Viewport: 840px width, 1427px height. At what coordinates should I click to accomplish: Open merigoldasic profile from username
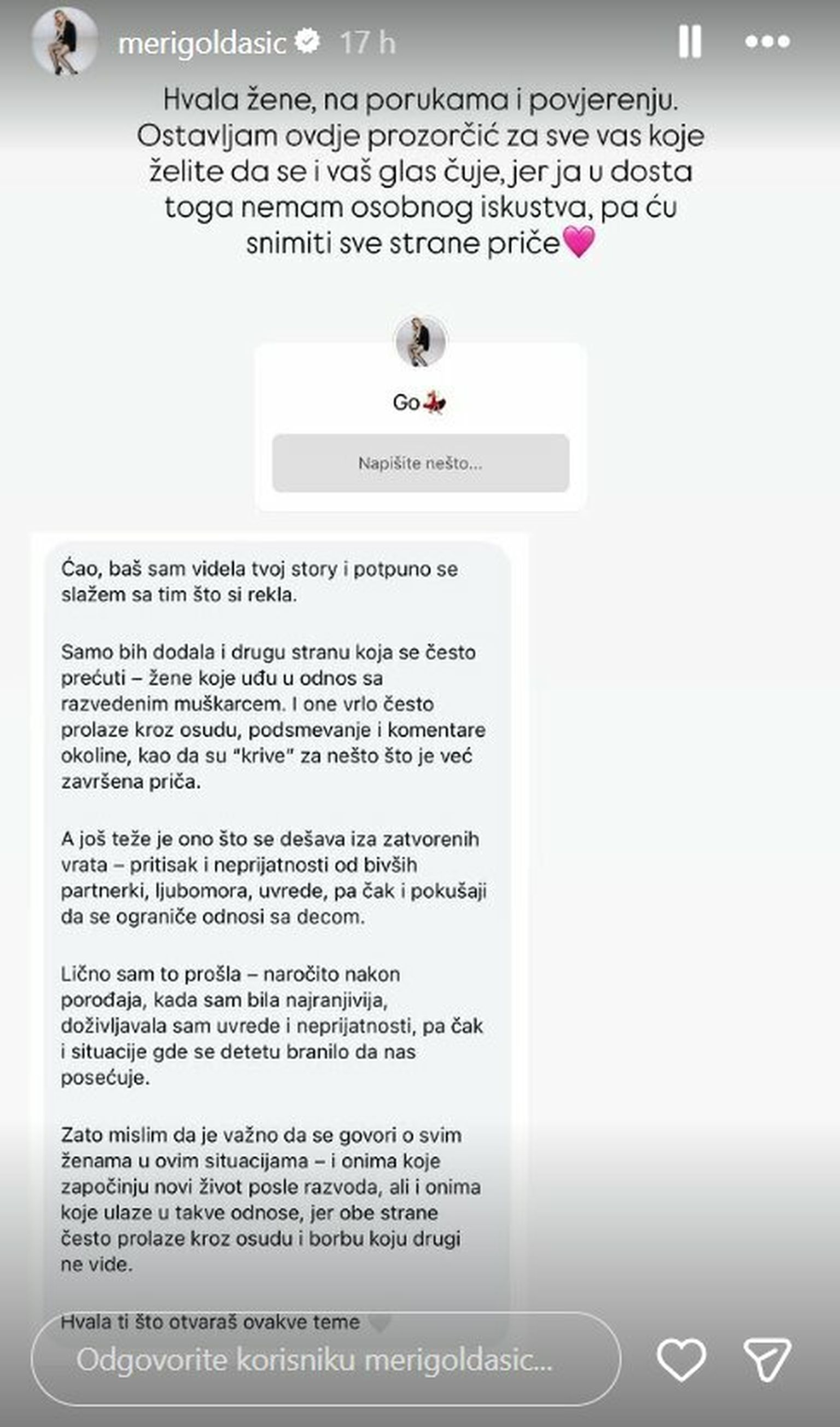[x=202, y=43]
